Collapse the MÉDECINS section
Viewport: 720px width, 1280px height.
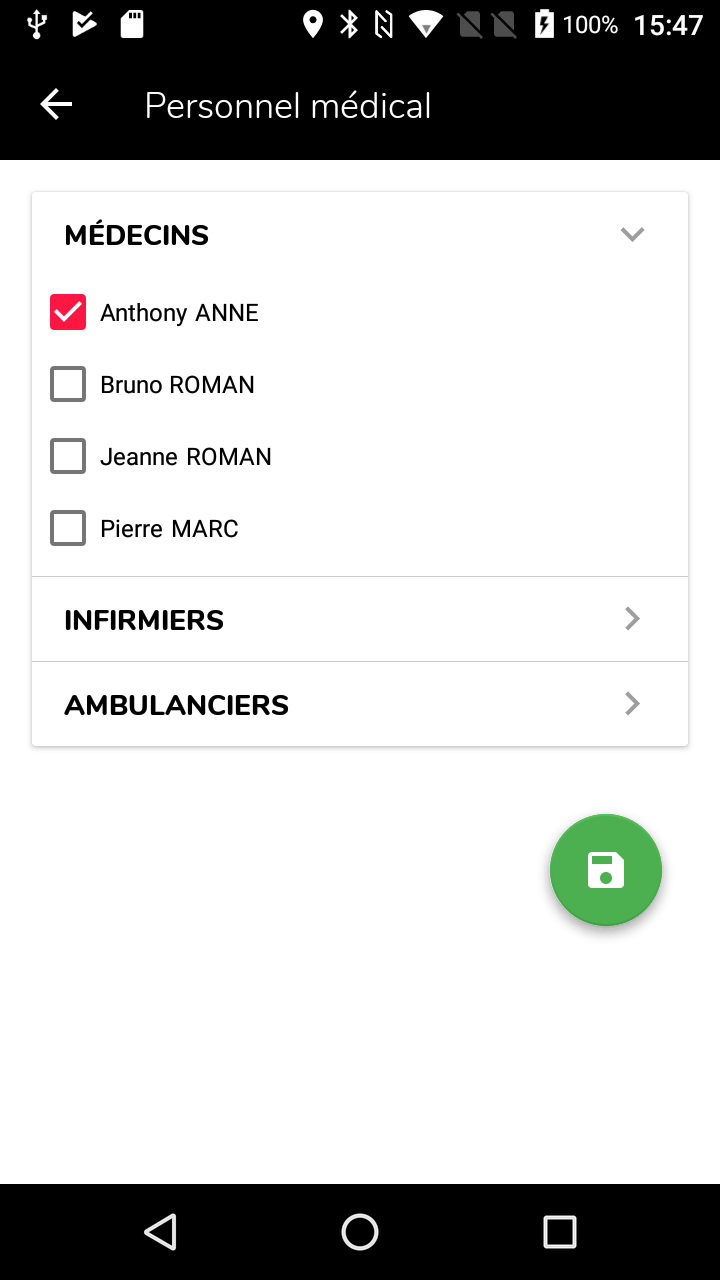360,235
